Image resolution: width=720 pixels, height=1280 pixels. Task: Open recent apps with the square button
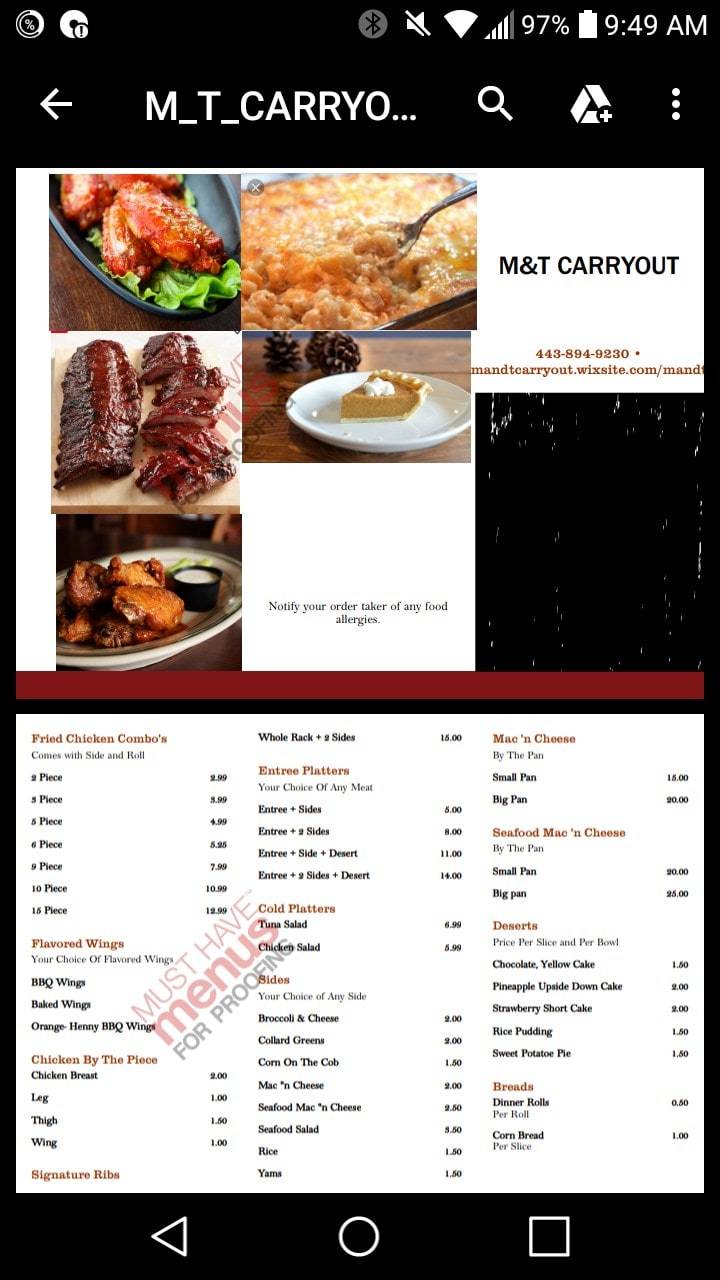(547, 1237)
